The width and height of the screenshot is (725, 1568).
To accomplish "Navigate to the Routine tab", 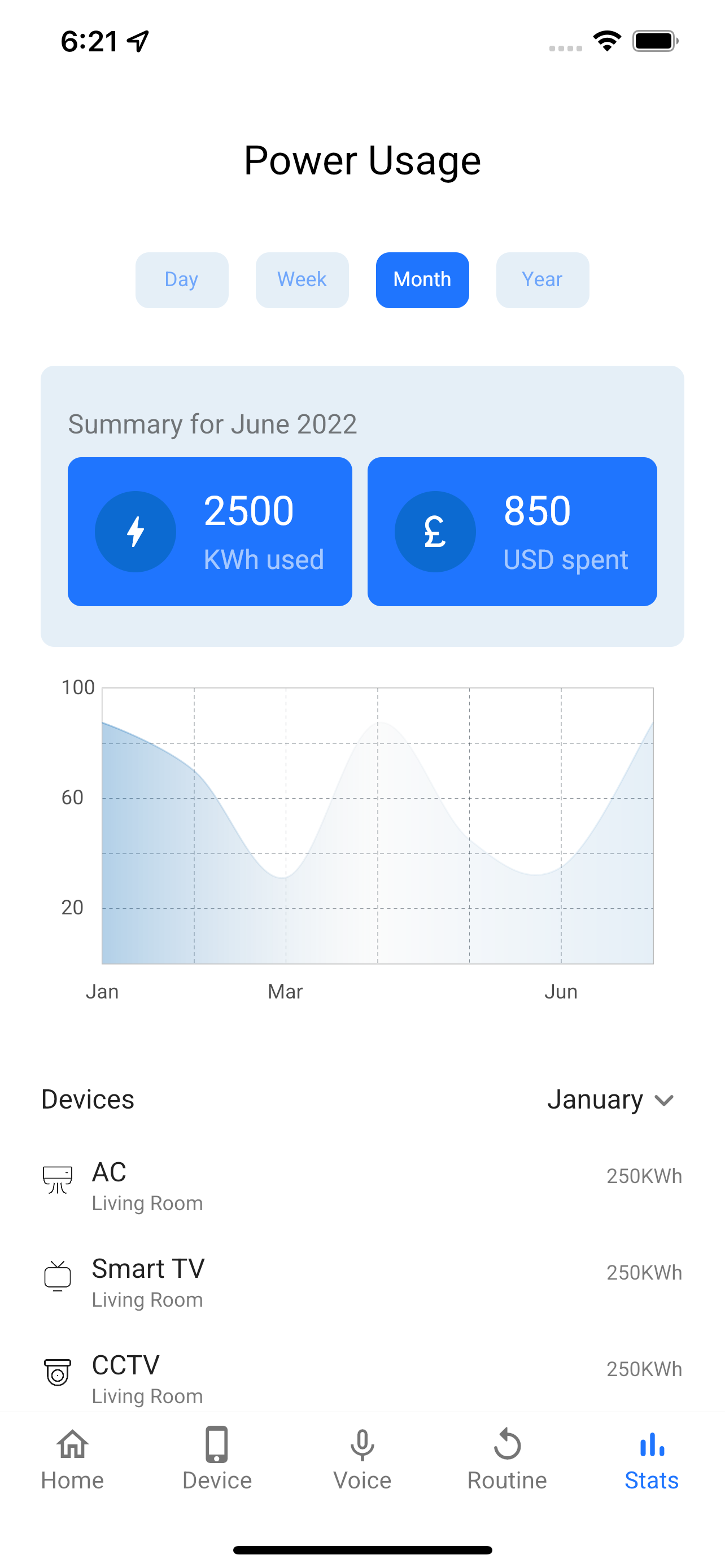I will point(506,1459).
